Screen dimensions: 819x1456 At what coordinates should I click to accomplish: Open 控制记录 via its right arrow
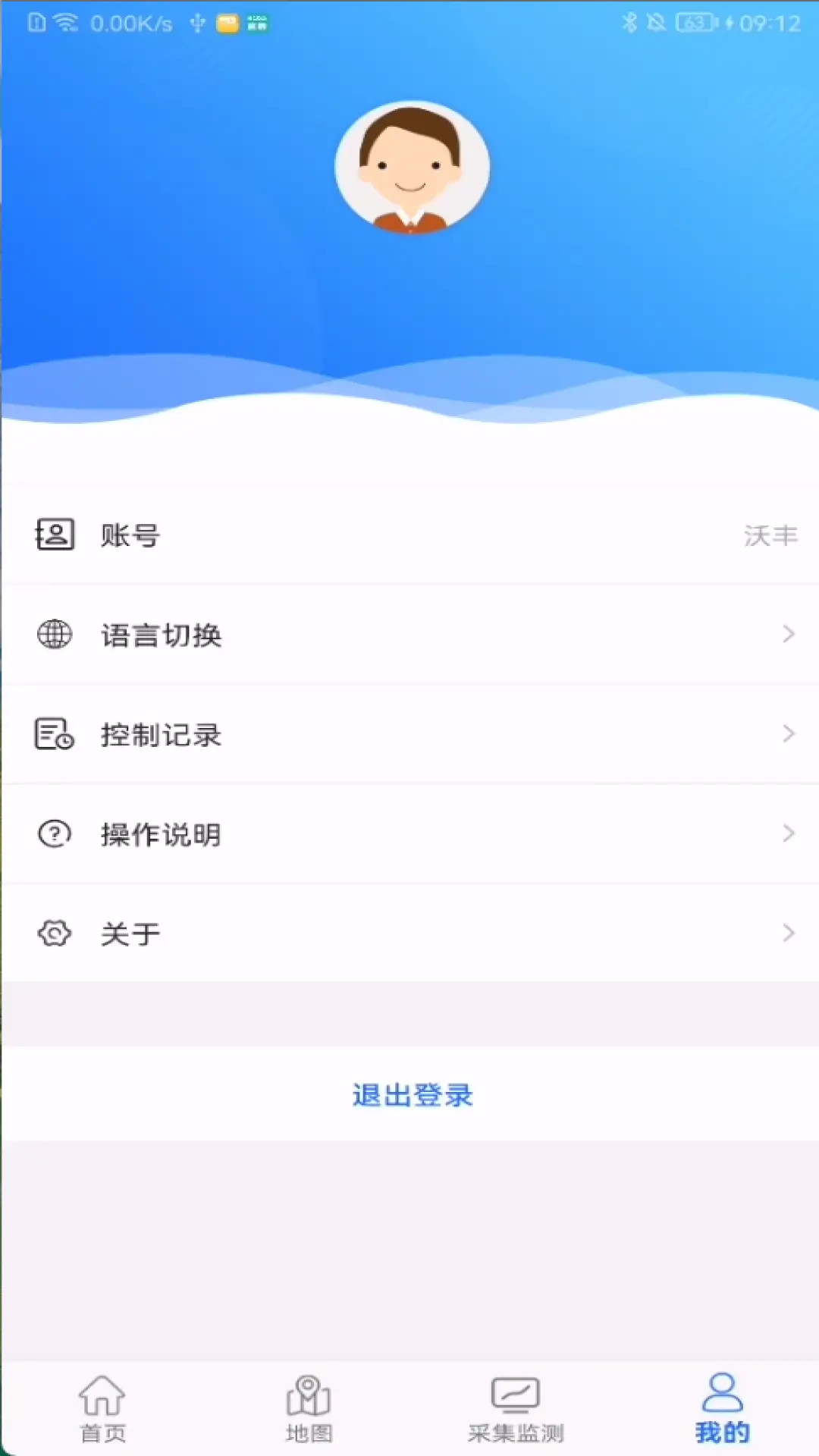787,733
